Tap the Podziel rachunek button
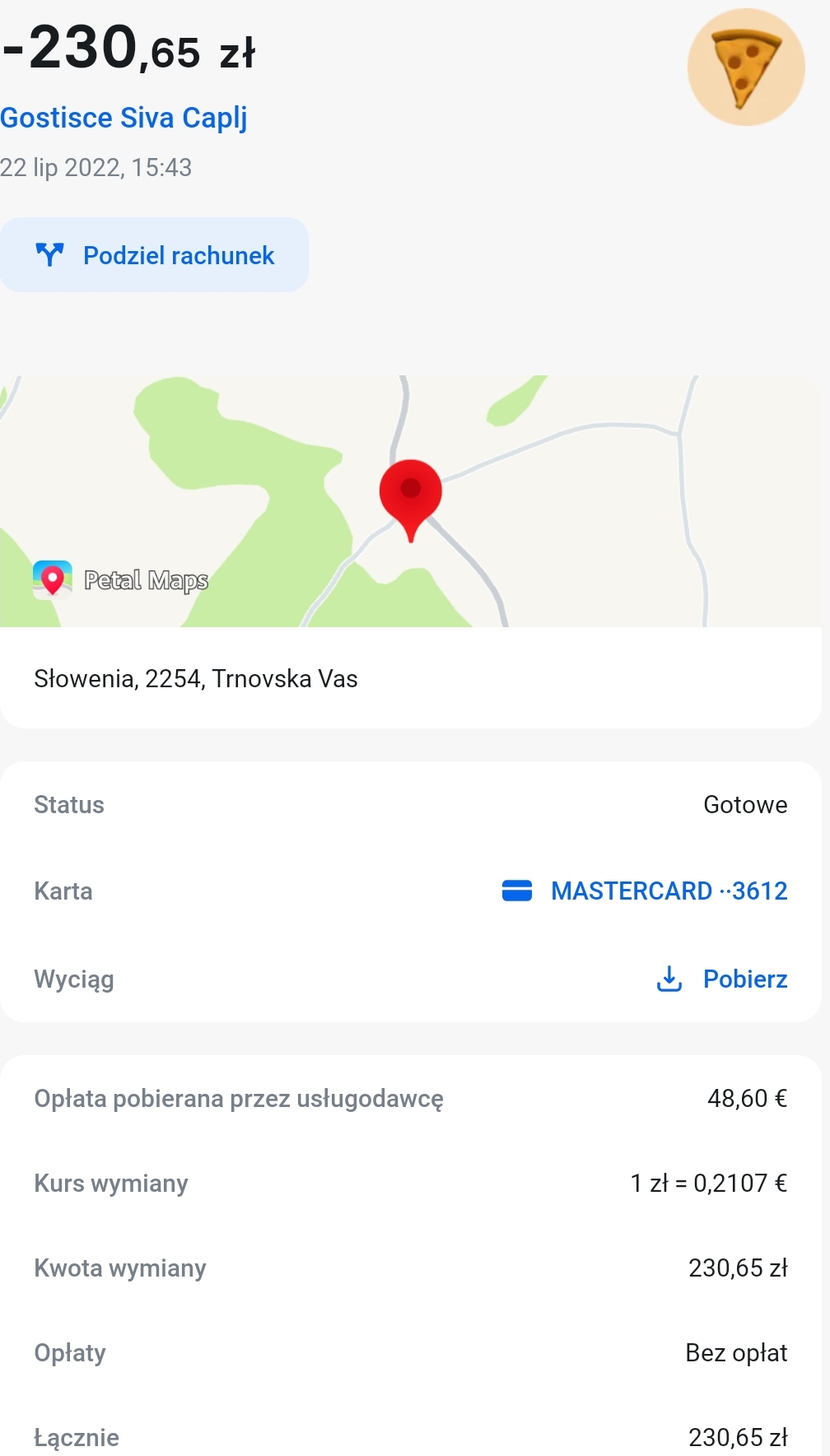Image resolution: width=830 pixels, height=1456 pixels. 155,255
